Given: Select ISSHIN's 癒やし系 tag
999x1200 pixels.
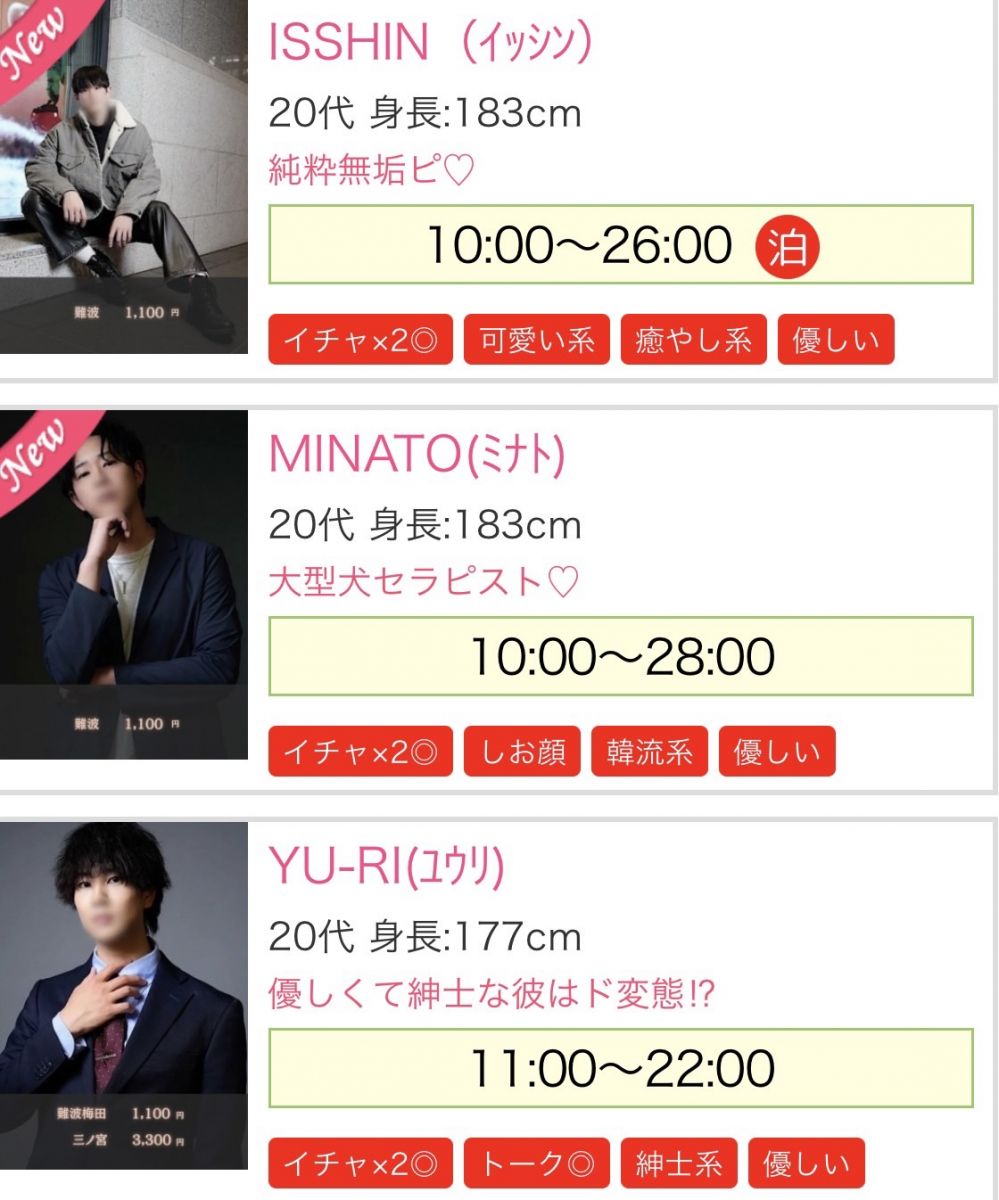Looking at the screenshot, I should click(693, 340).
